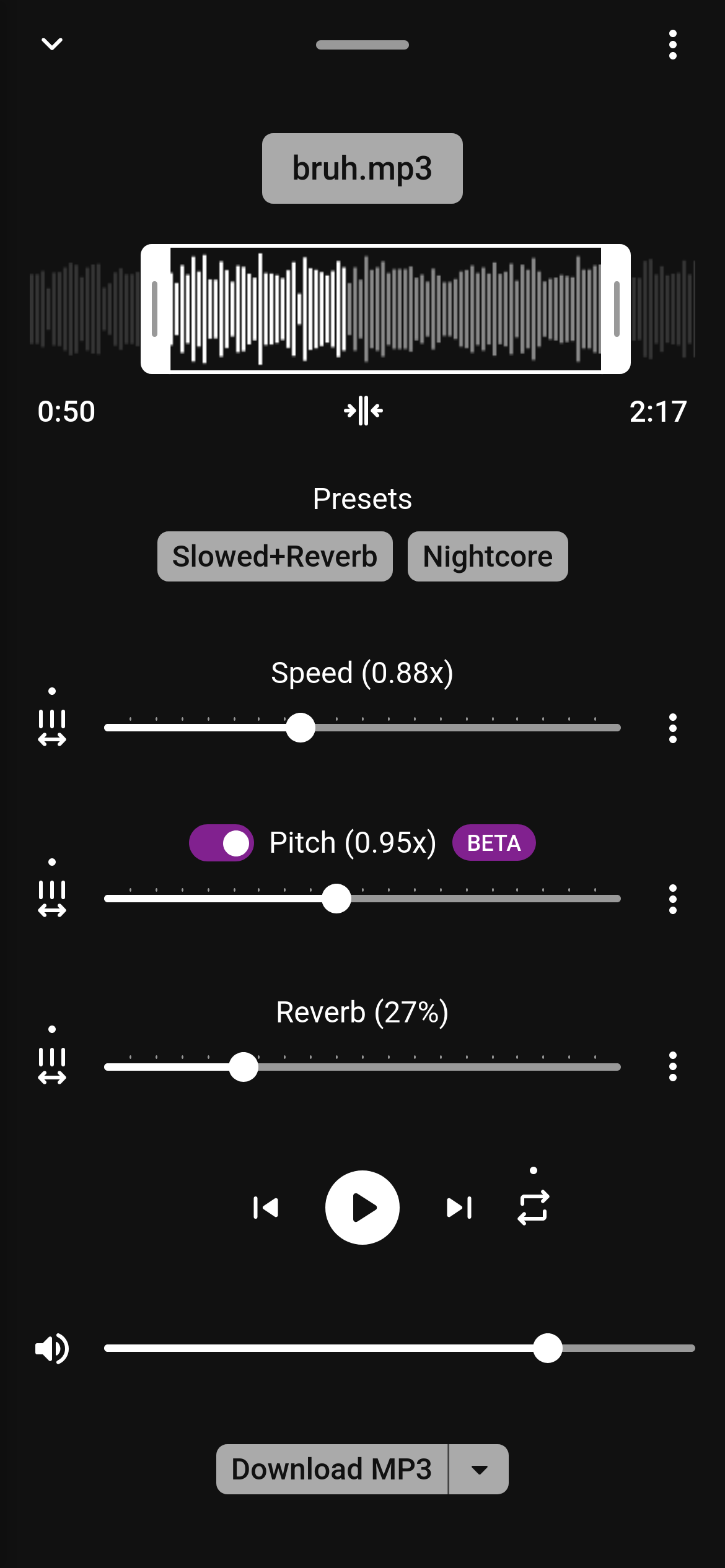The height and width of the screenshot is (1568, 725).
Task: Open the reverb slider options menu
Action: click(673, 1066)
